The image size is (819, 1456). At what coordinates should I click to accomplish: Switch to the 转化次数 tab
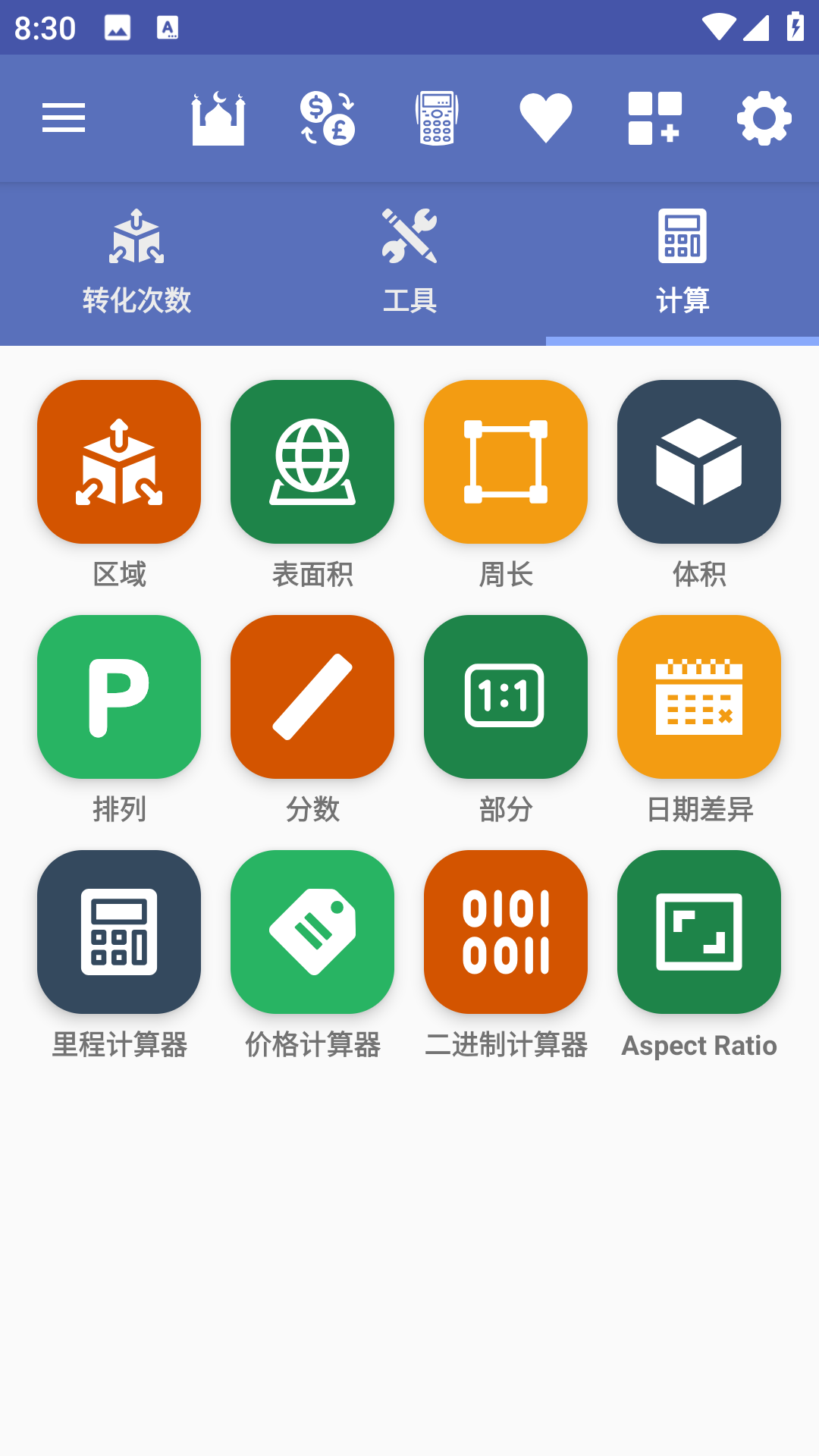136,262
